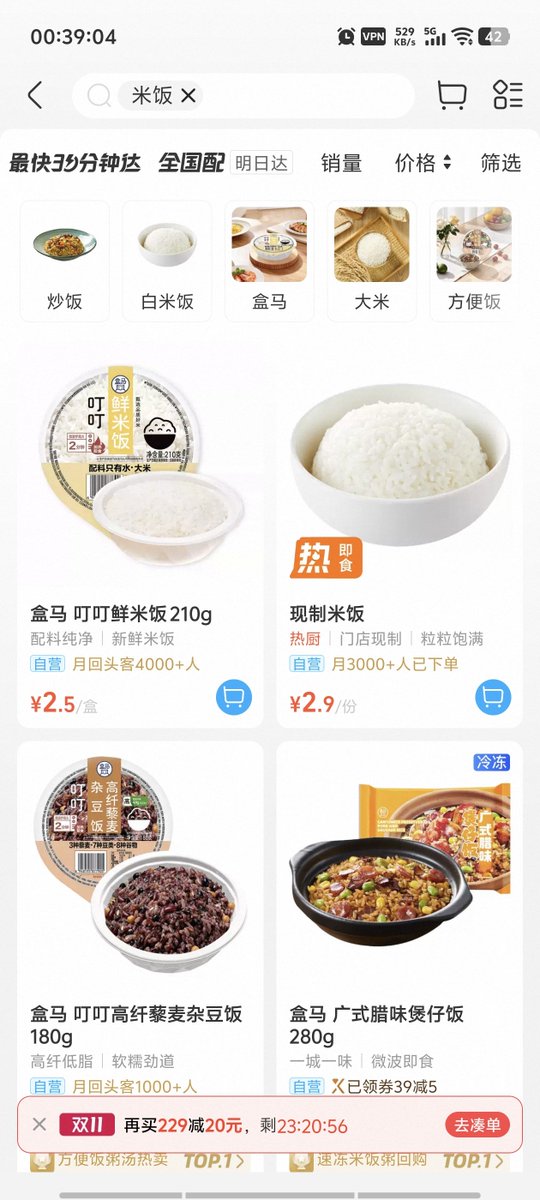Select the 最快30分钟达 tab
540x1200 pixels.
(75, 163)
